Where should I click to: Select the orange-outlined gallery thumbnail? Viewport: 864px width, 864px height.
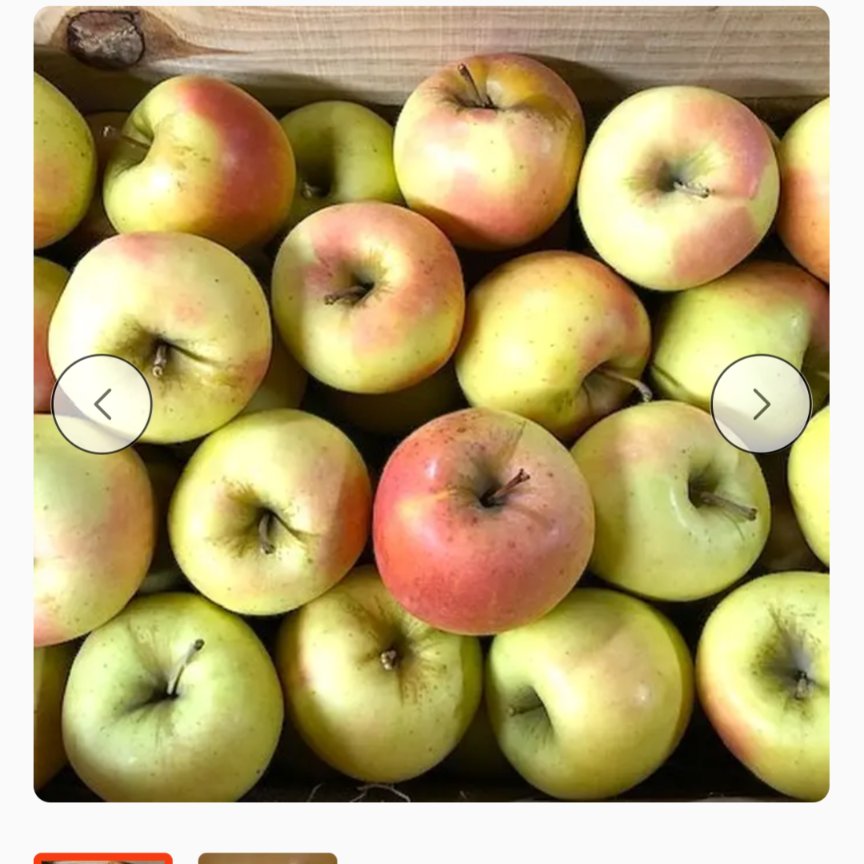pos(103,858)
